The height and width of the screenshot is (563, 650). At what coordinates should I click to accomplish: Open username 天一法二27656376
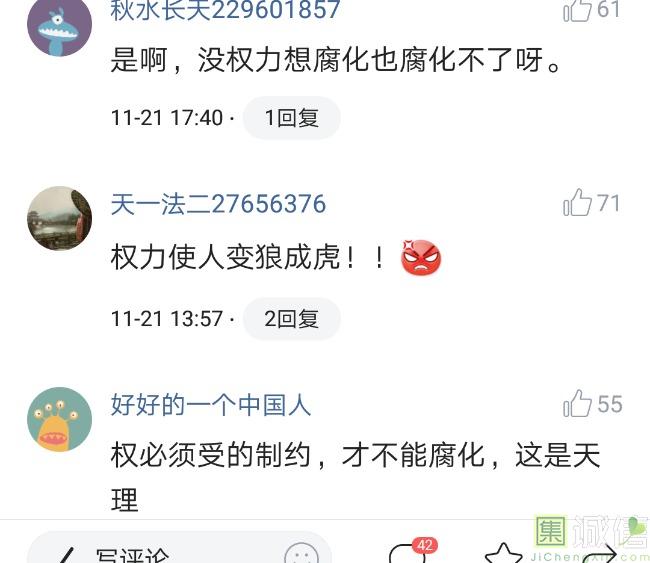tap(218, 204)
